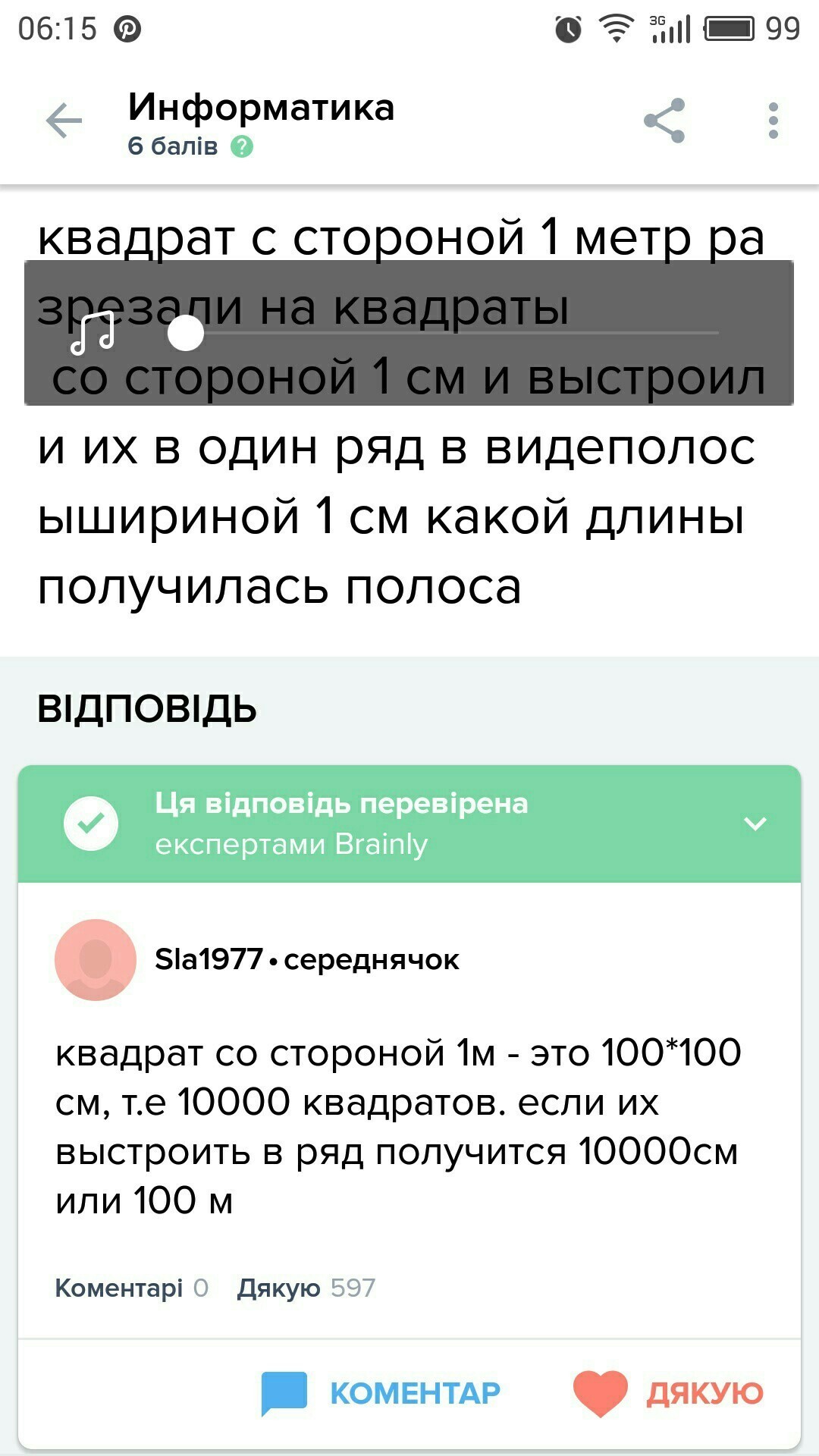The width and height of the screenshot is (819, 1456).
Task: Open Sla1977's profile avatar
Action: [96, 960]
